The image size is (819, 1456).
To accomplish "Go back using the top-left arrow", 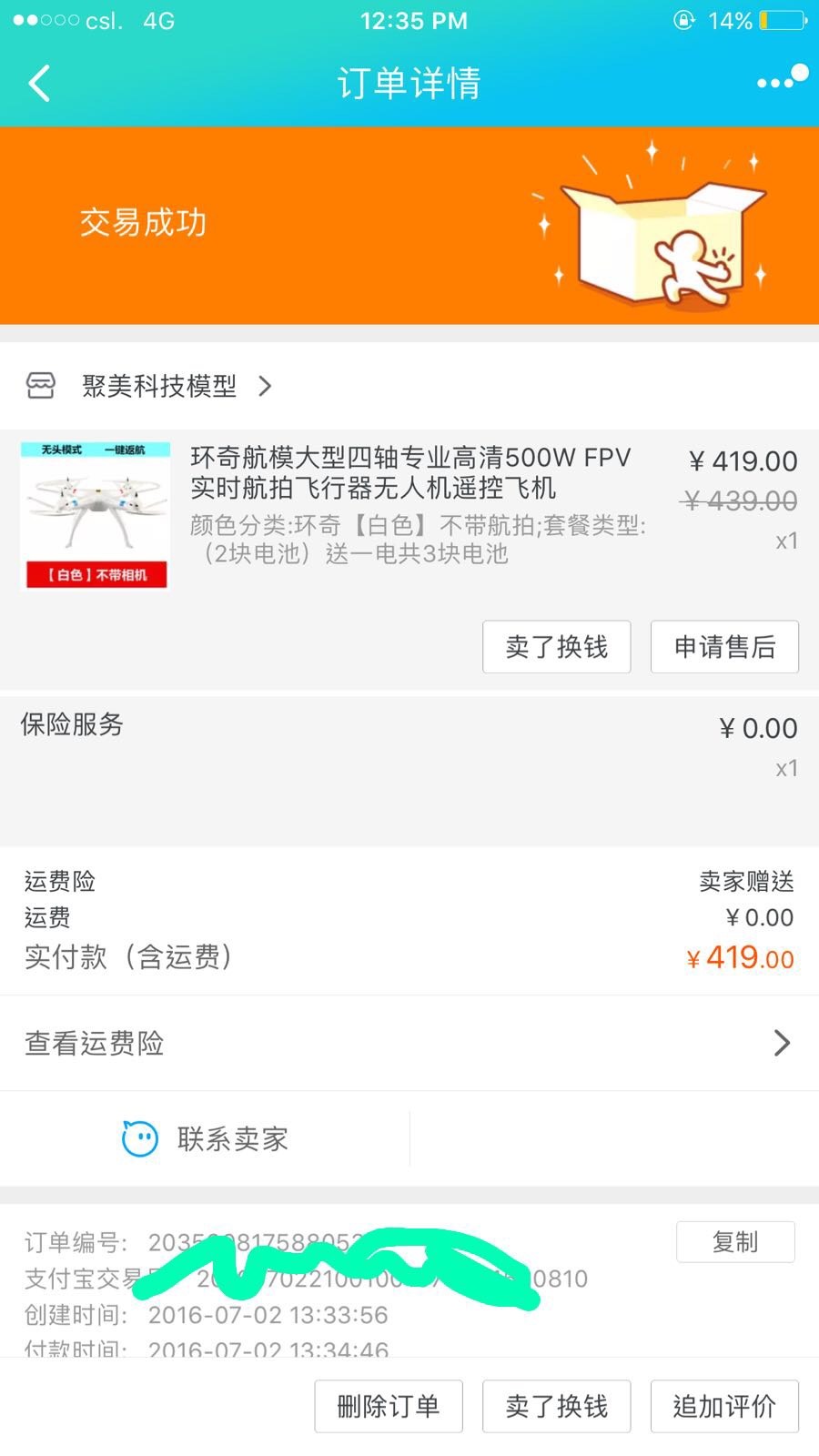I will point(39,83).
